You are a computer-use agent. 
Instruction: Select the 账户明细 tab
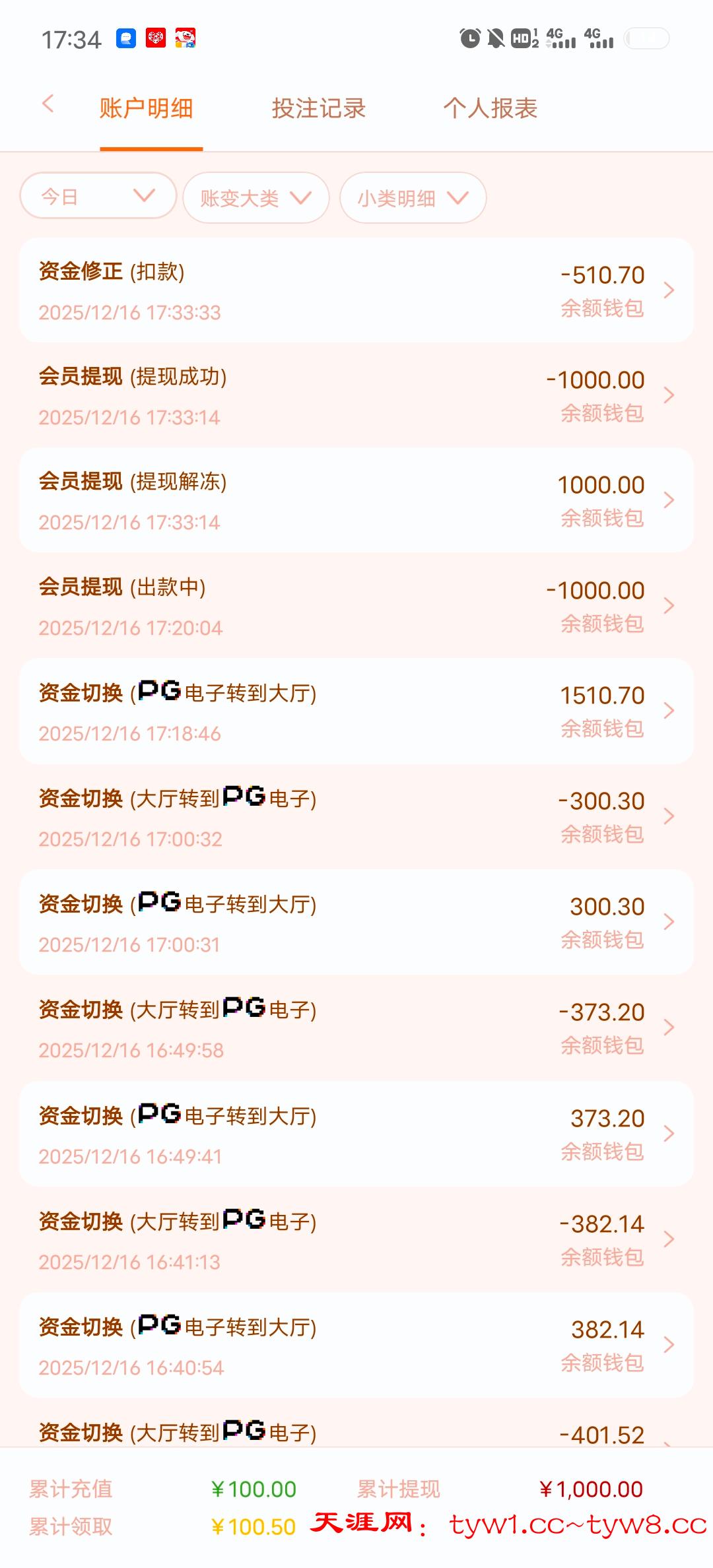(147, 109)
